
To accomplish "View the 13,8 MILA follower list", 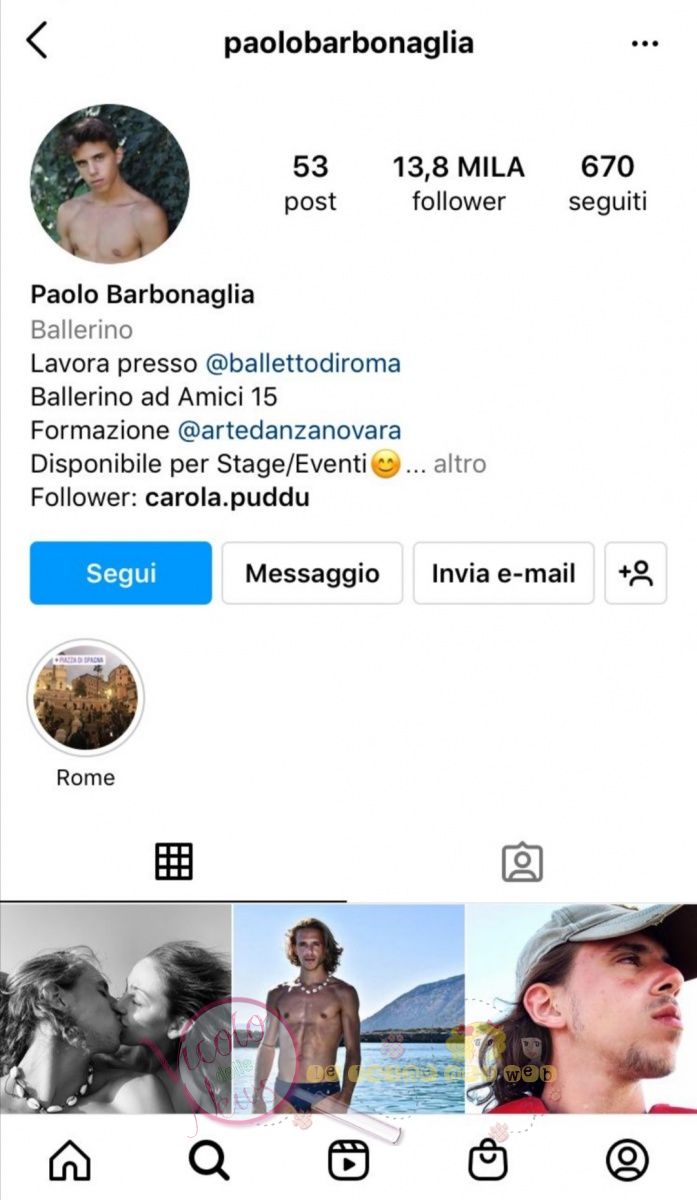I will click(x=458, y=183).
